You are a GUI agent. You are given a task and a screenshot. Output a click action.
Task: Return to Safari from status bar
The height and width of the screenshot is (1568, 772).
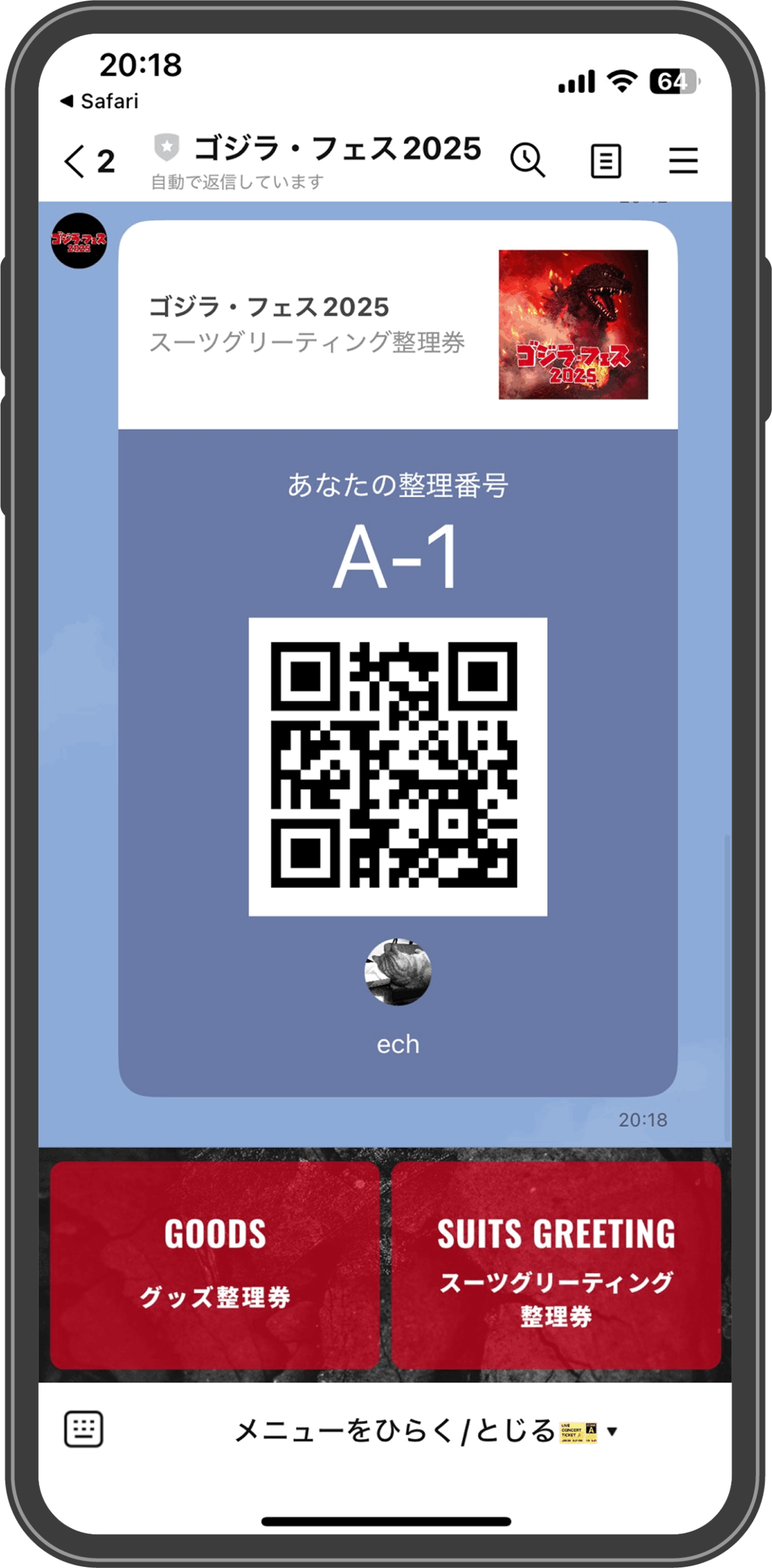[x=100, y=101]
